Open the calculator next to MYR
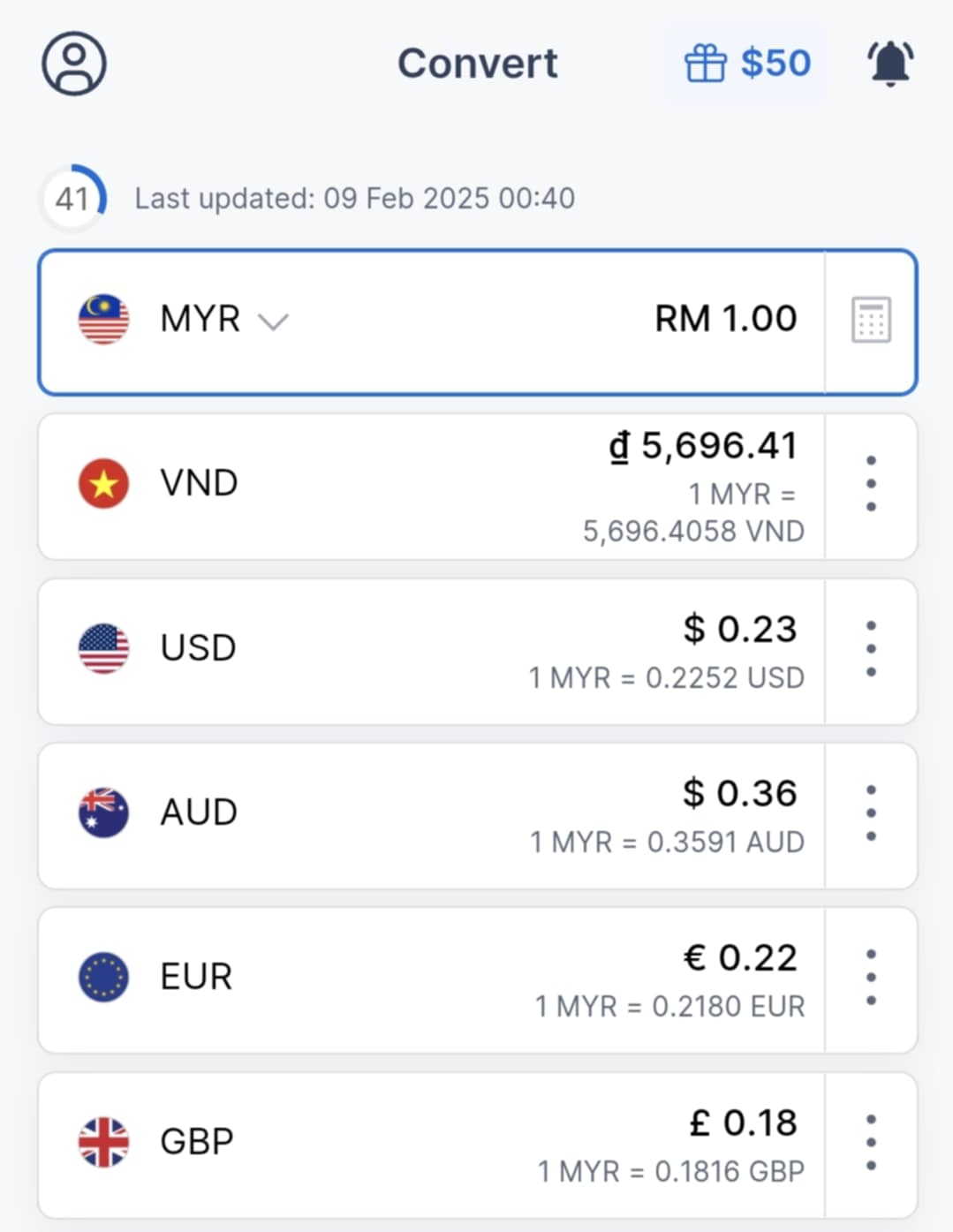The height and width of the screenshot is (1232, 953). 871,320
